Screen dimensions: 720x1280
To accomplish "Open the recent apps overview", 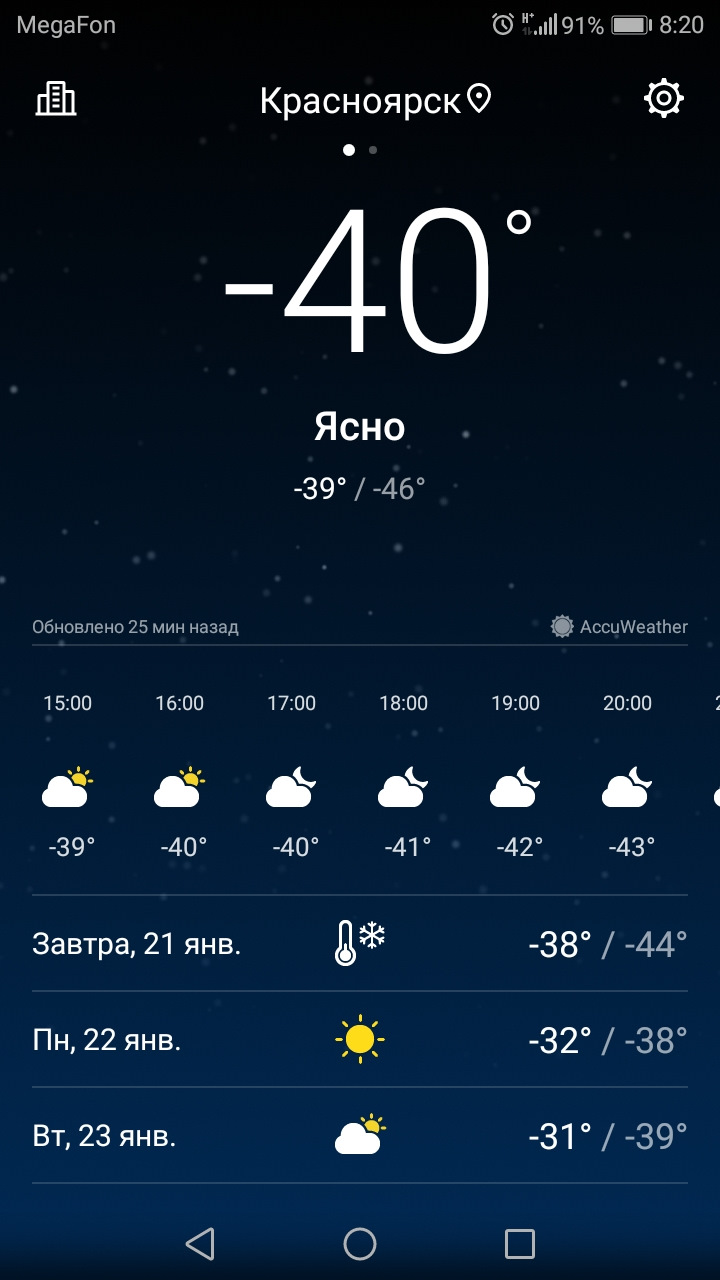I will (520, 1244).
